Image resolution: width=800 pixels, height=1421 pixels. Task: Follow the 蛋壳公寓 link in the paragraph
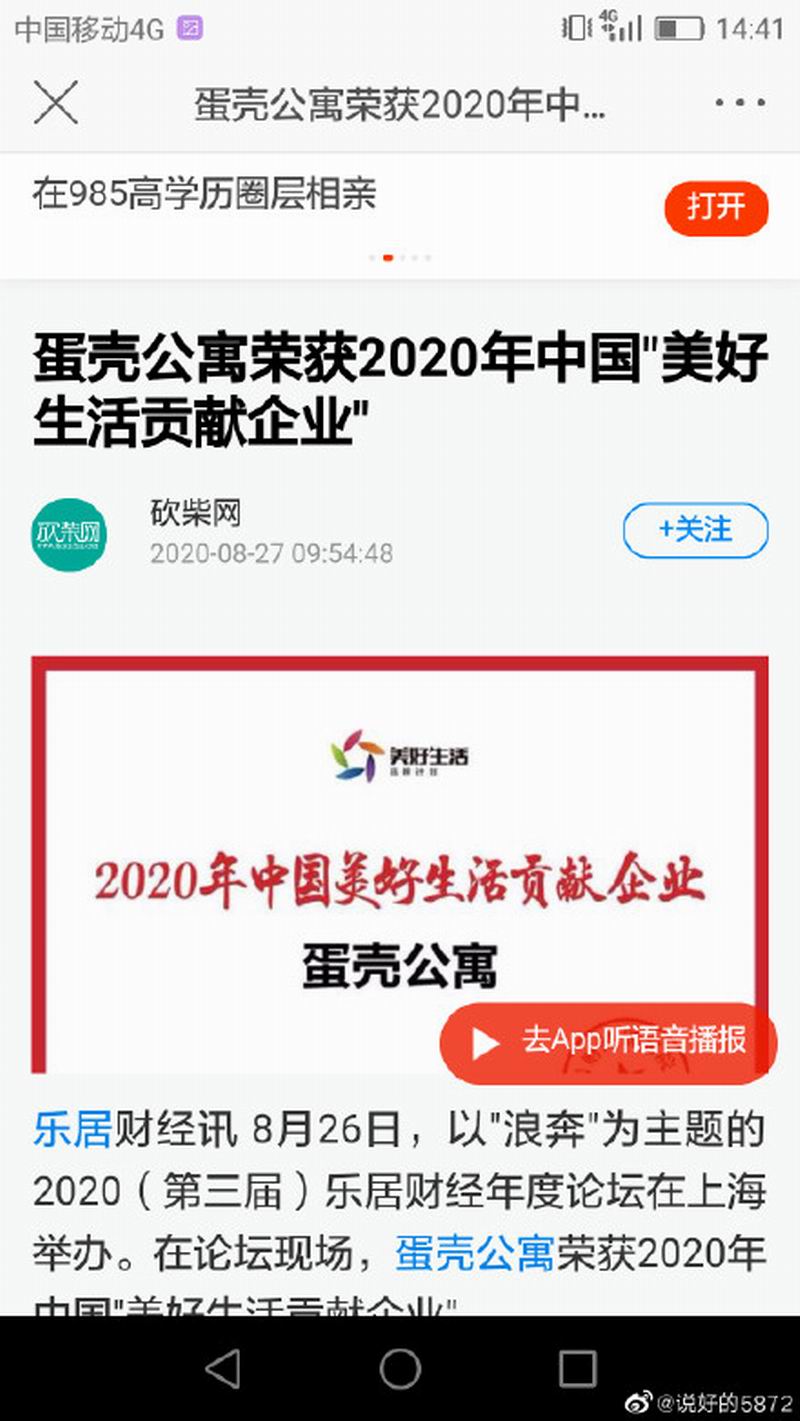click(x=473, y=1253)
